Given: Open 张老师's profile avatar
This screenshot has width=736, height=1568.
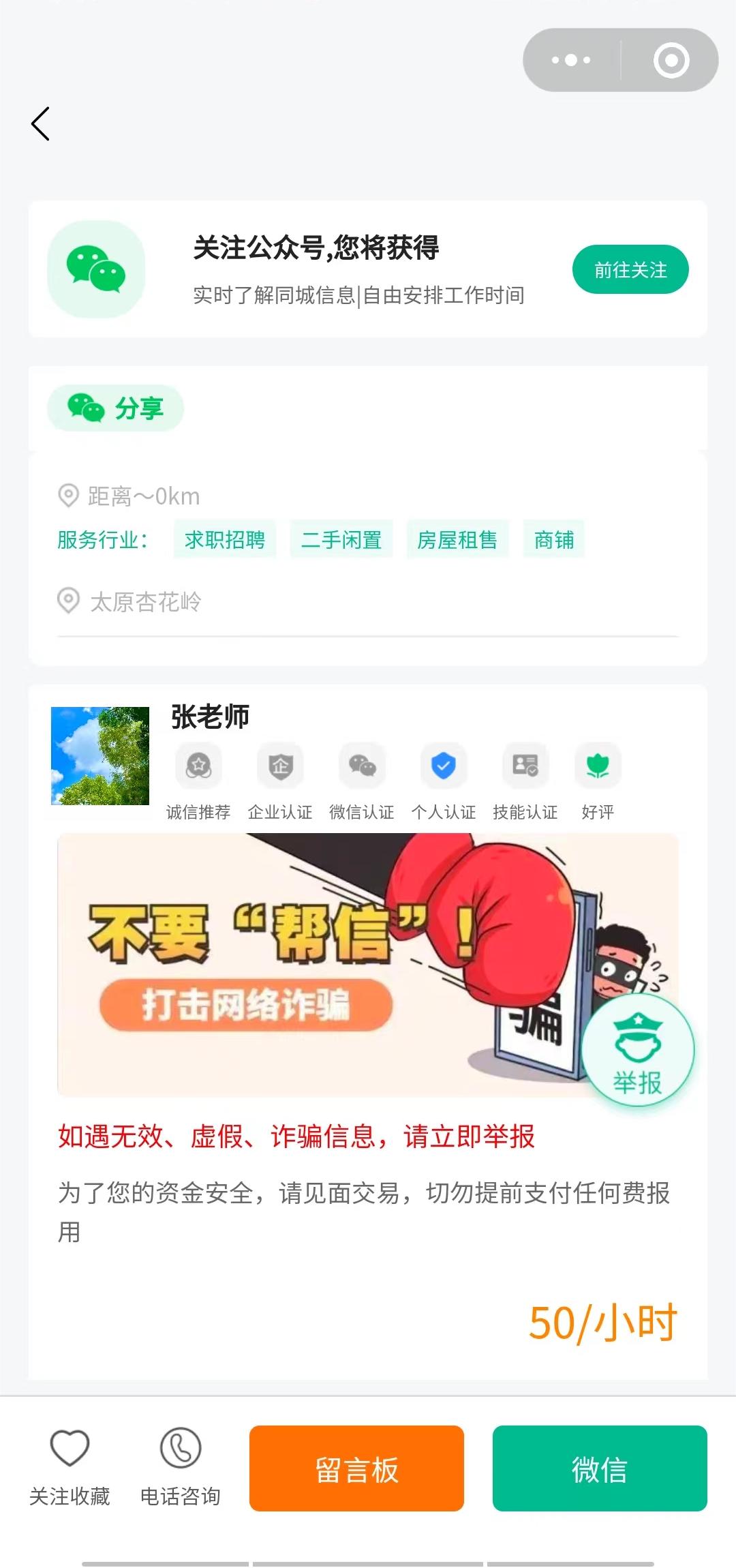Looking at the screenshot, I should [x=100, y=756].
